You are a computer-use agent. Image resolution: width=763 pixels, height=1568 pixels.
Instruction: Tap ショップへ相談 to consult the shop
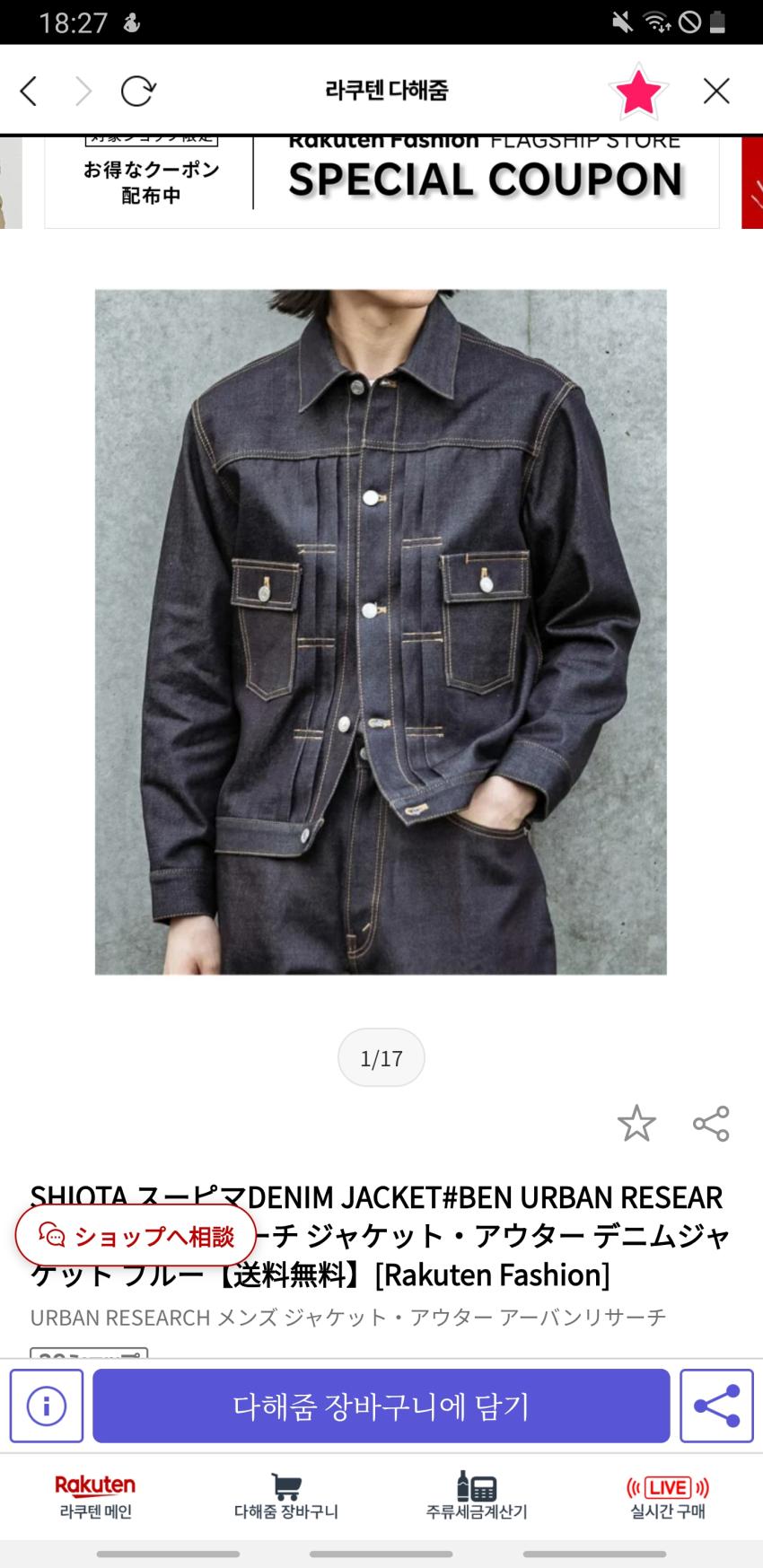[x=136, y=1236]
